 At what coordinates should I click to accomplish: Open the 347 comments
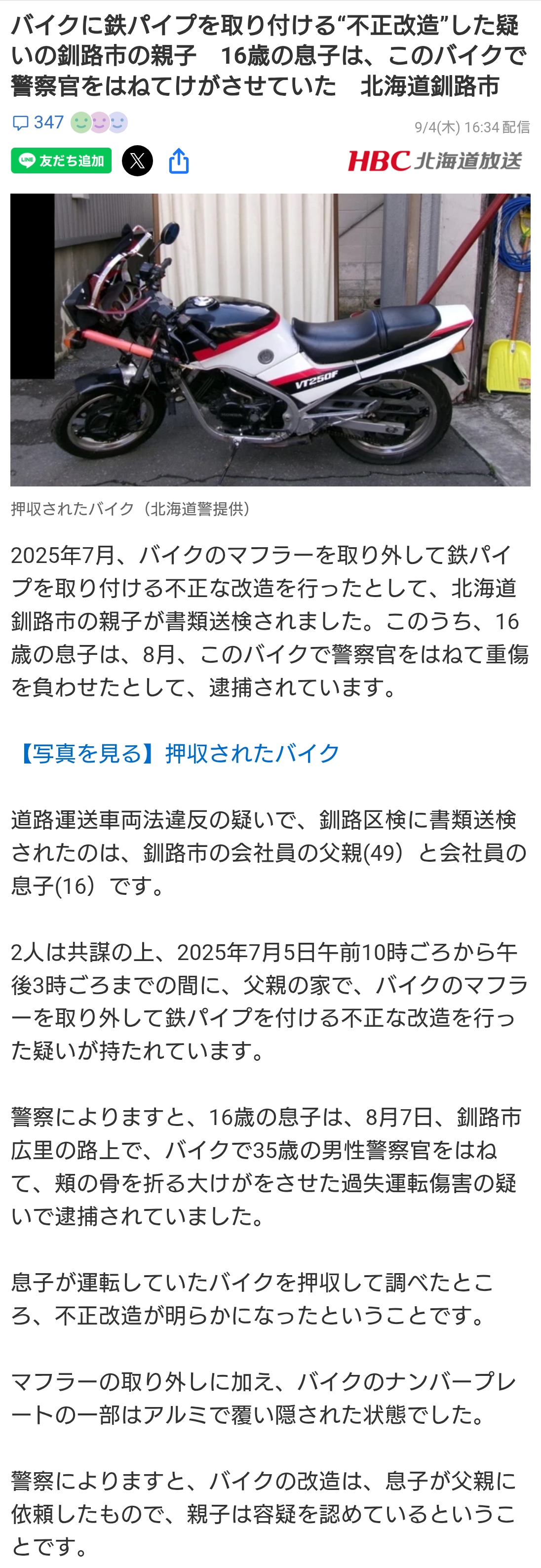point(38,123)
